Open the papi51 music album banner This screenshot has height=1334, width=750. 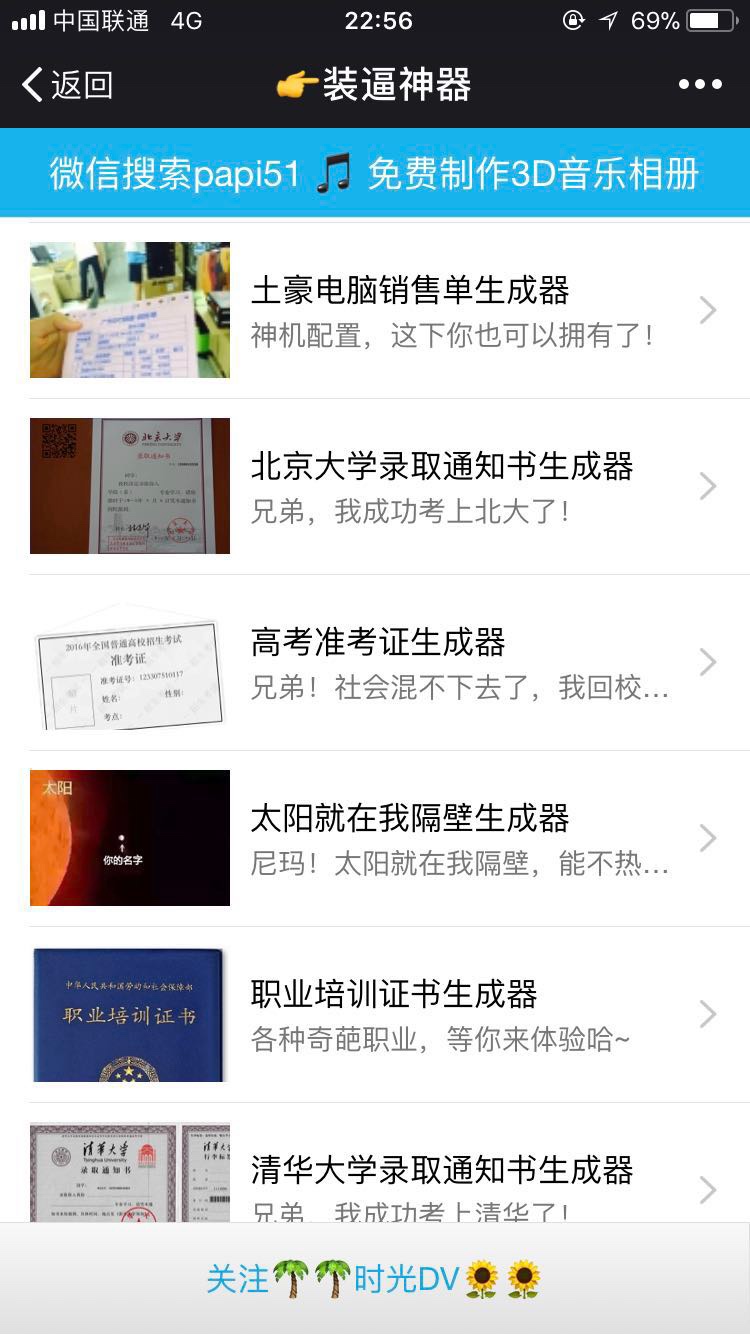click(375, 174)
